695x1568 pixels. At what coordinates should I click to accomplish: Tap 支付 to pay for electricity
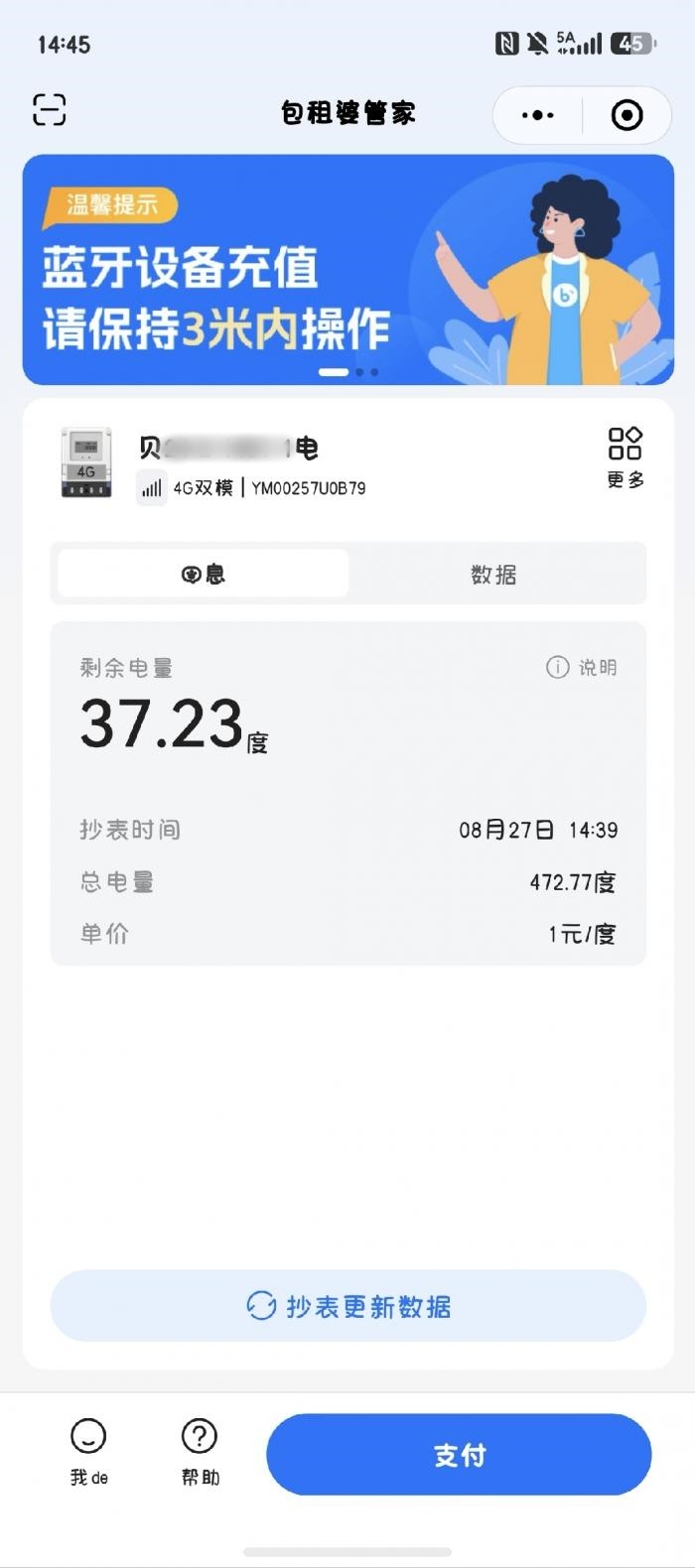459,1455
